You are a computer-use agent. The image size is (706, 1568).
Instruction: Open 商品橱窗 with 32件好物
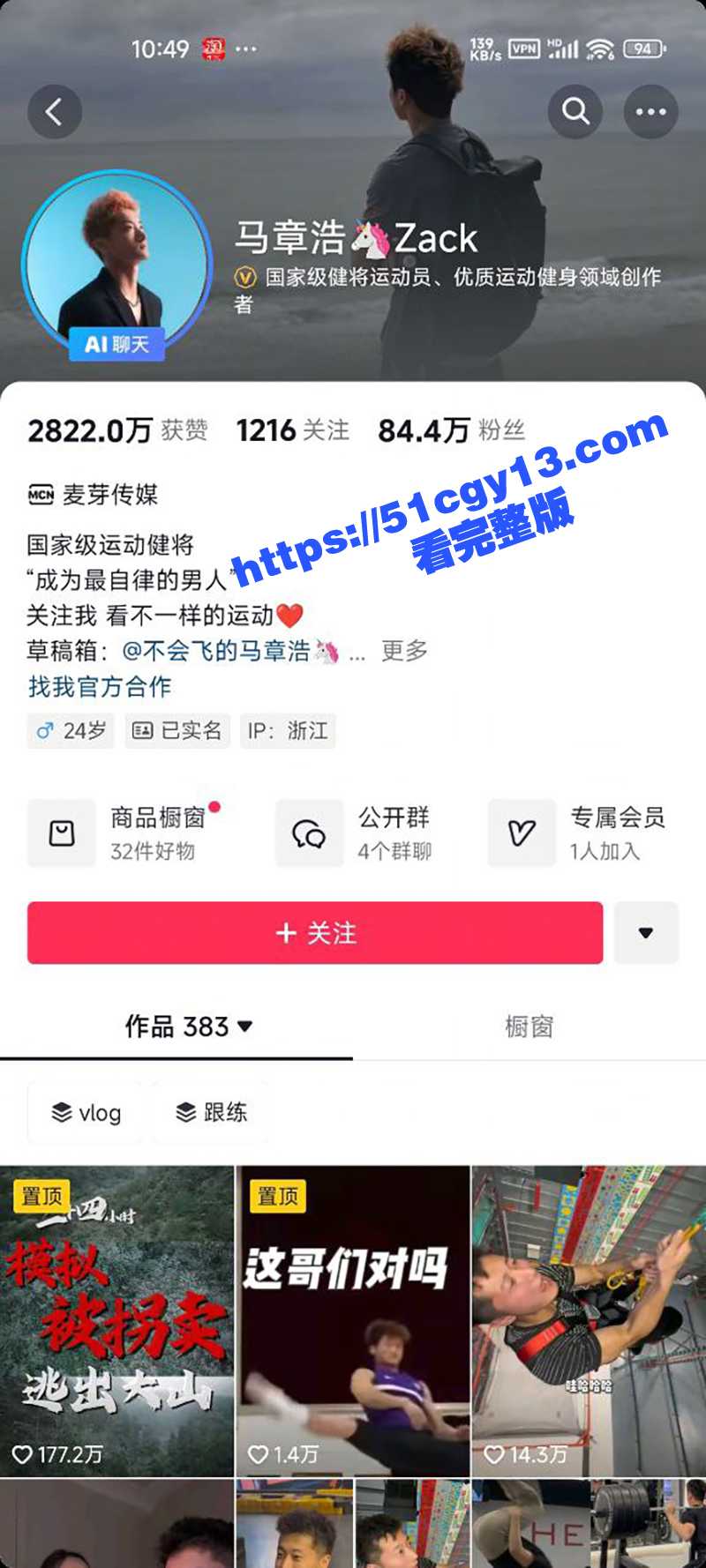(125, 833)
